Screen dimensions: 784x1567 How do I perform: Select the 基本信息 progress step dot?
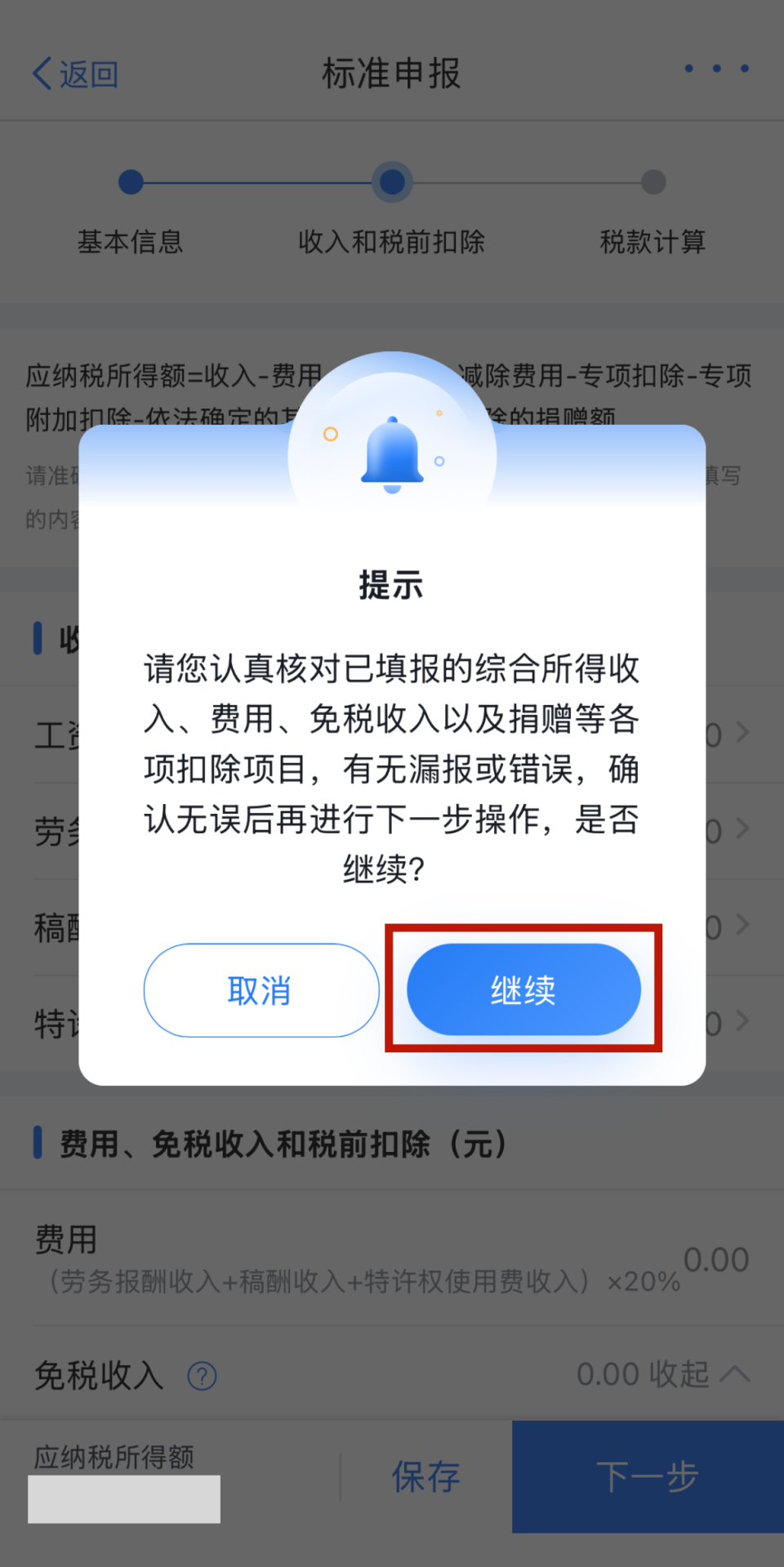pos(131,182)
